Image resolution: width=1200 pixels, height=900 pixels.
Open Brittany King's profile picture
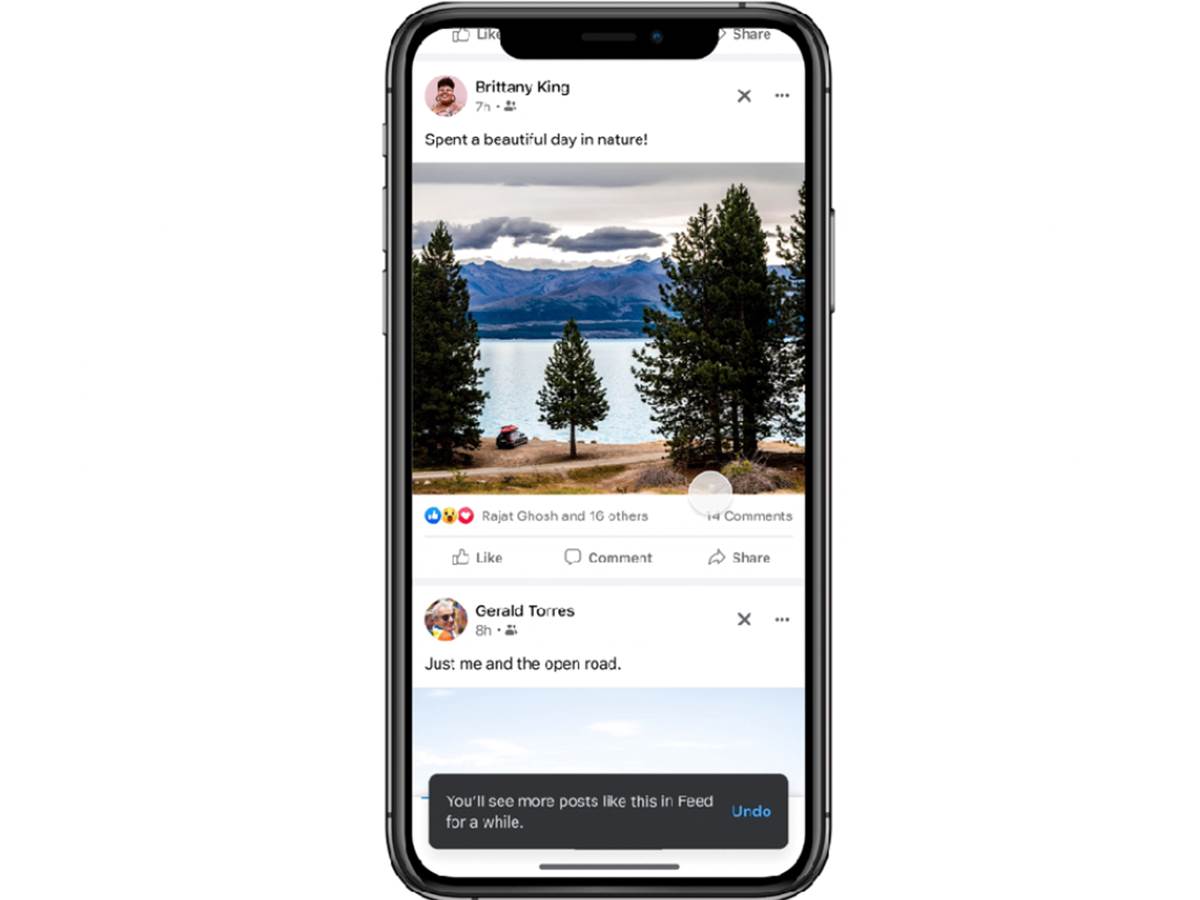(x=446, y=96)
